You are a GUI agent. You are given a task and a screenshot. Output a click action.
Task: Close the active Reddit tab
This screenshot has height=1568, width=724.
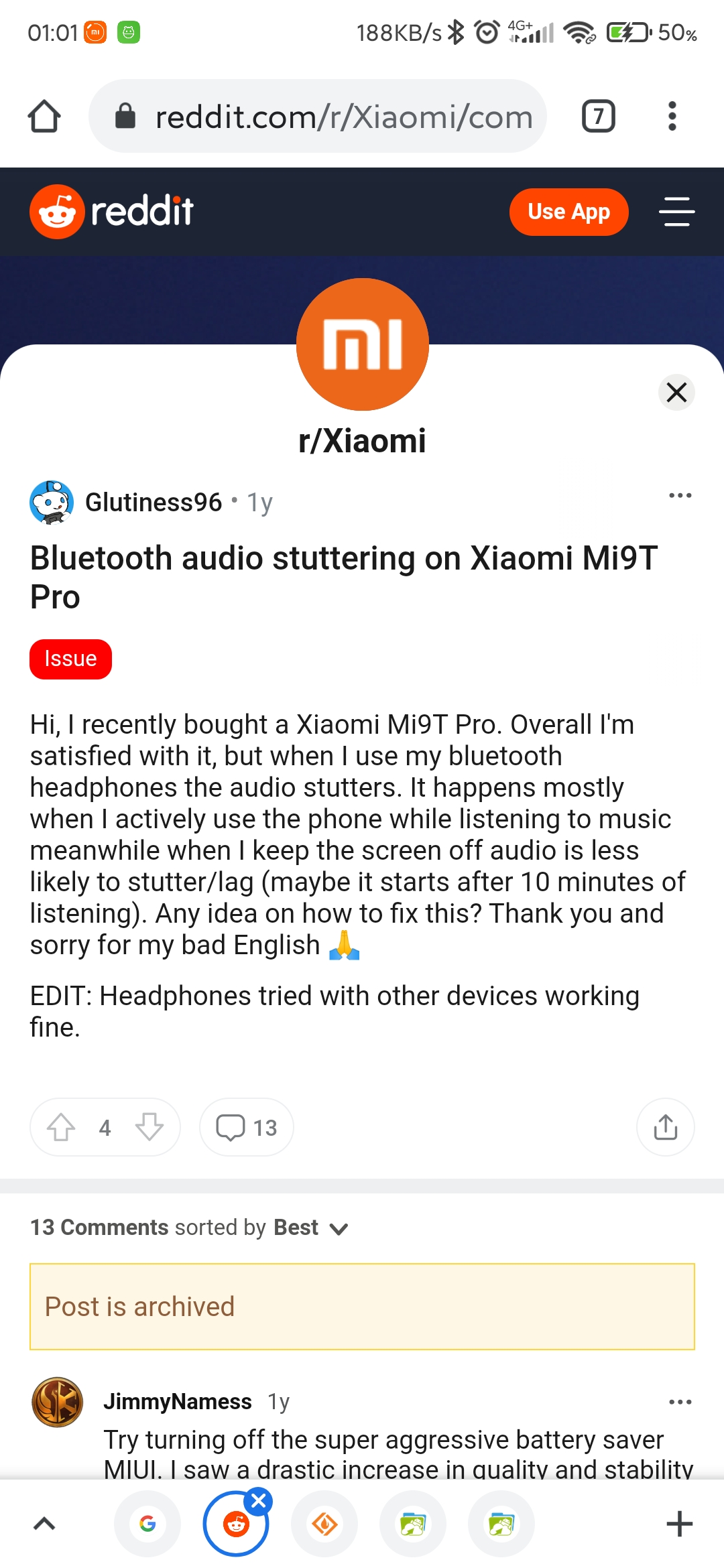pos(259,1502)
